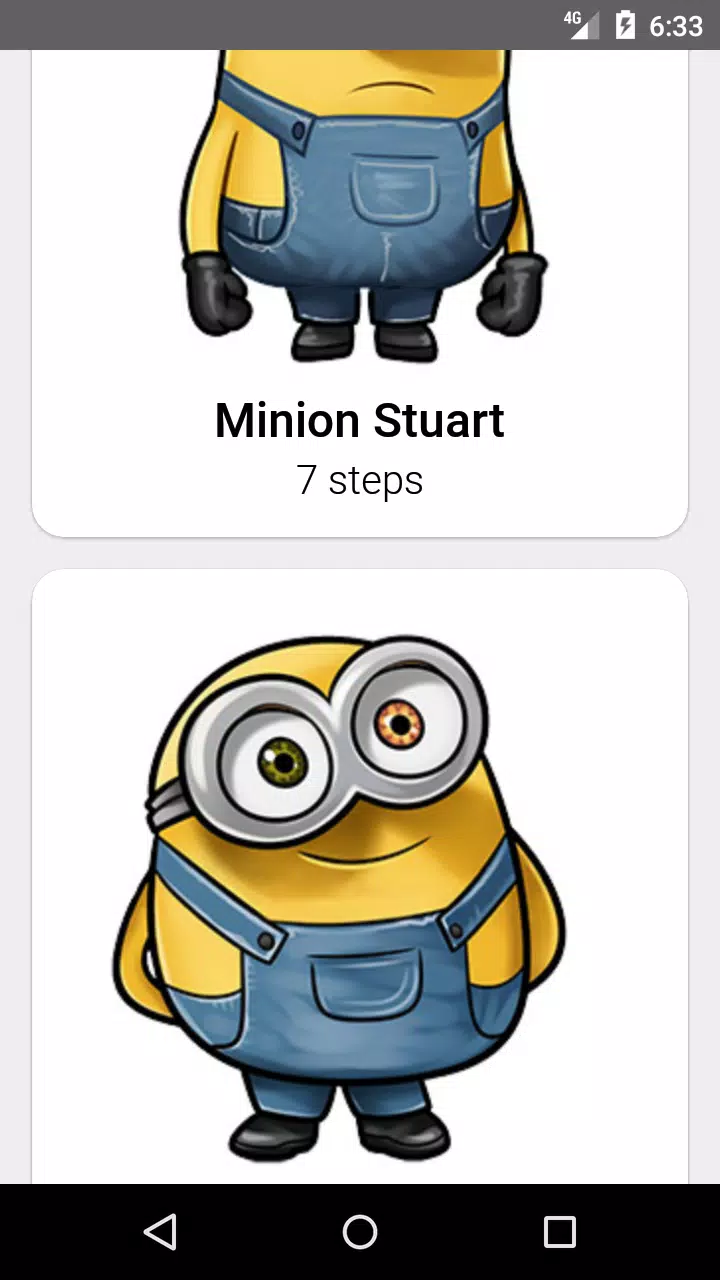This screenshot has width=720, height=1280.
Task: Tap the 'Minion Stuart' title text
Action: tap(359, 420)
